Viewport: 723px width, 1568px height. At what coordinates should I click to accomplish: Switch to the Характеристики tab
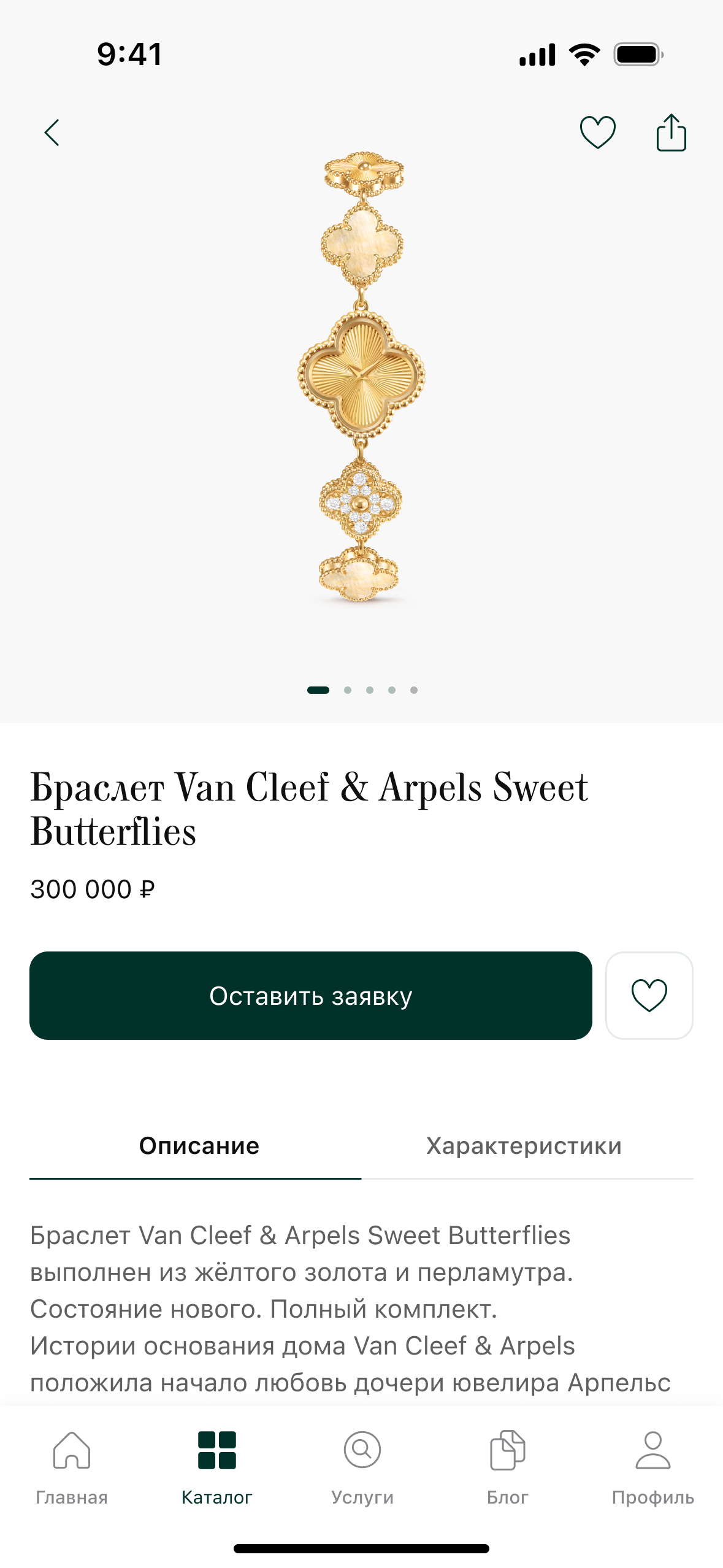click(x=524, y=1146)
